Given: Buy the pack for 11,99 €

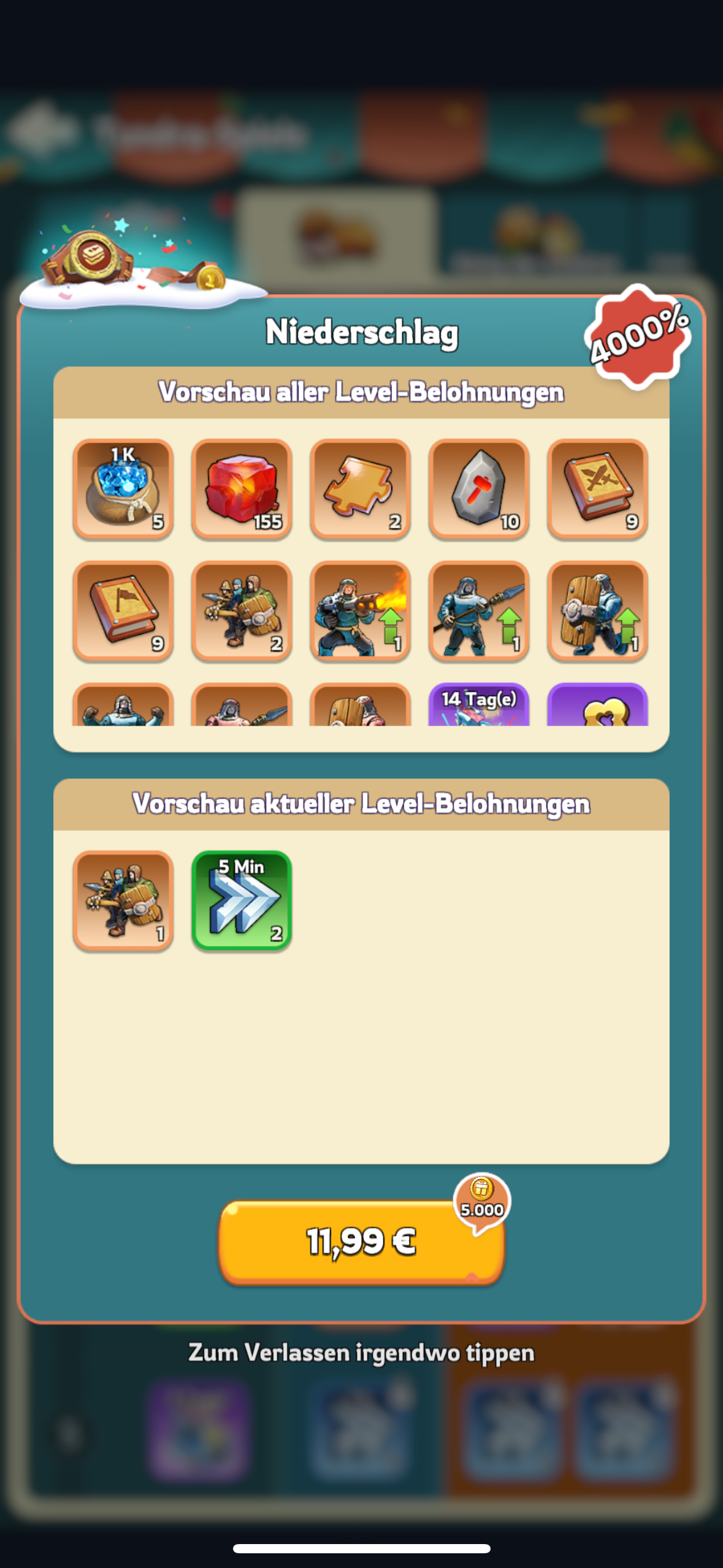Looking at the screenshot, I should pyautogui.click(x=361, y=1242).
